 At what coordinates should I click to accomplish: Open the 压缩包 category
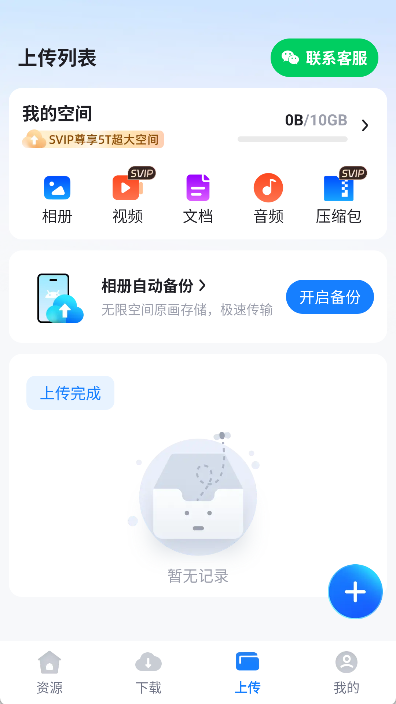pos(339,199)
